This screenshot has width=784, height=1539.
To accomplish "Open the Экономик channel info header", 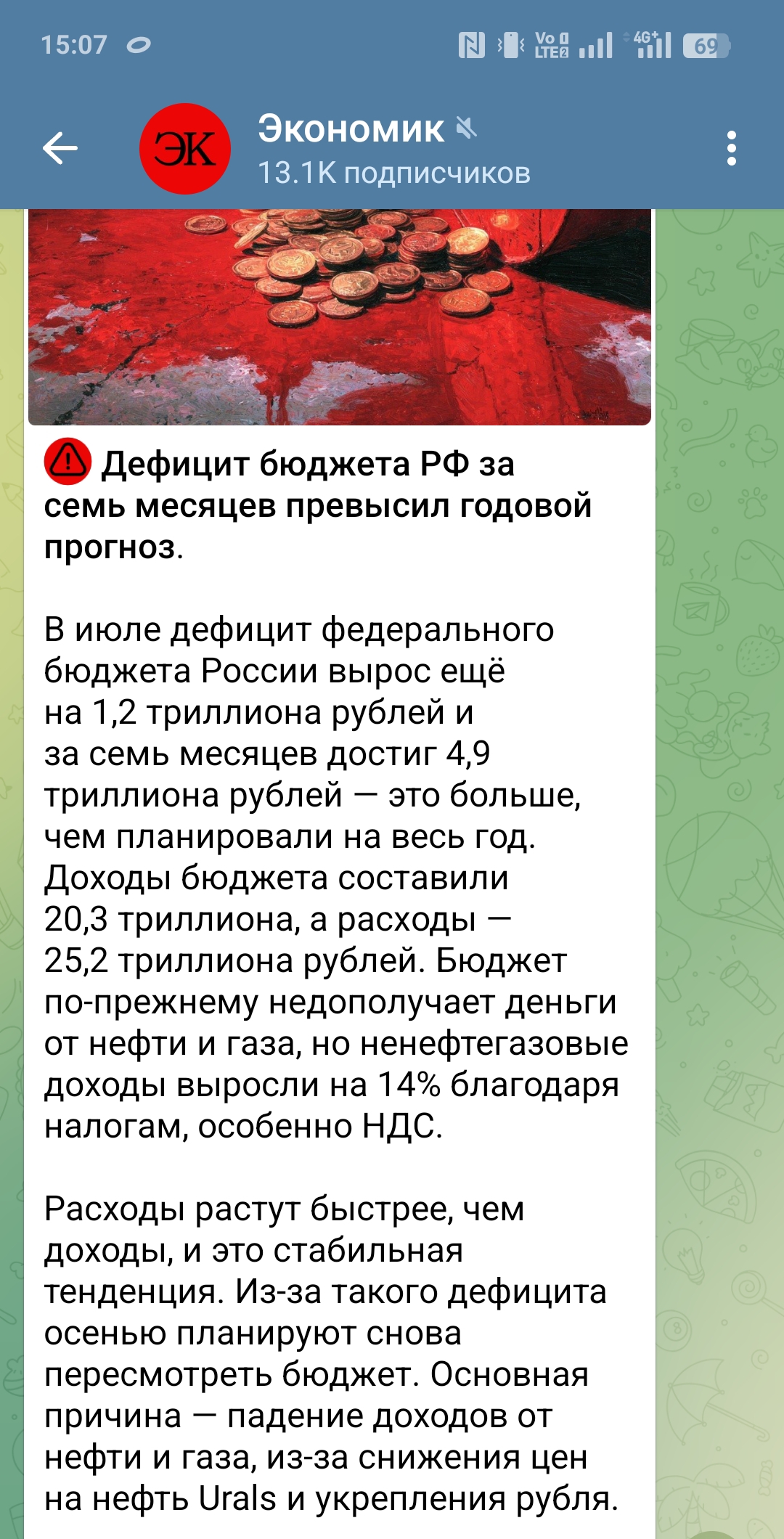I will tap(394, 149).
